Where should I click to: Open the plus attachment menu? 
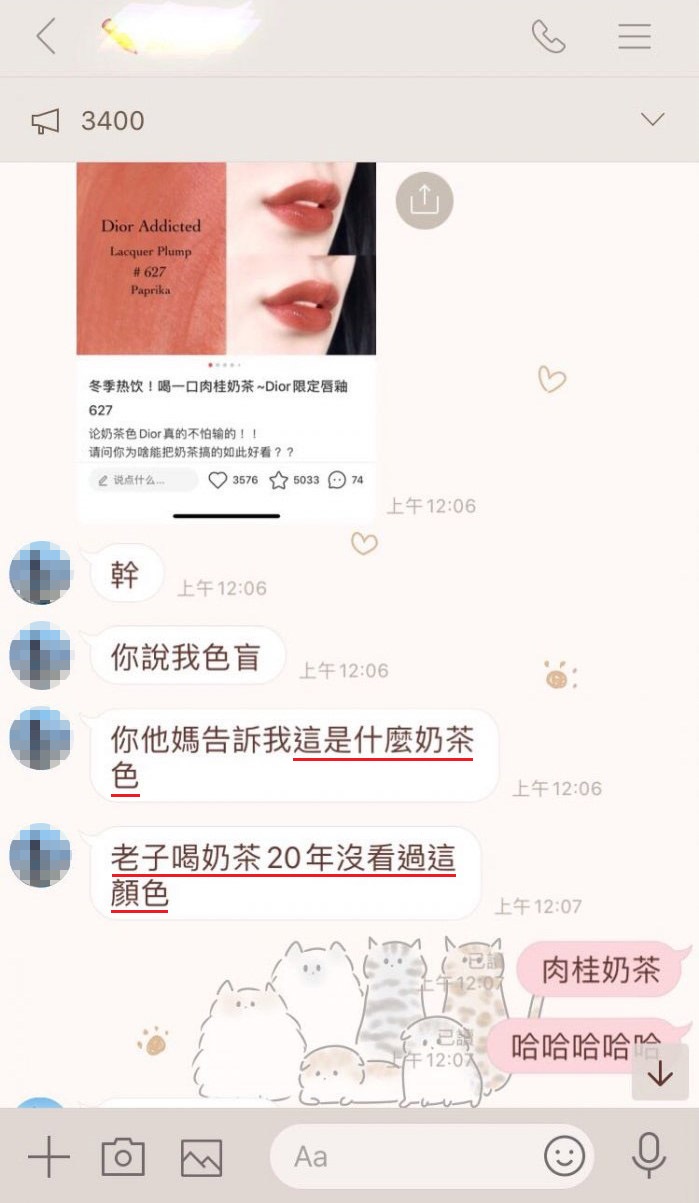(48, 1157)
